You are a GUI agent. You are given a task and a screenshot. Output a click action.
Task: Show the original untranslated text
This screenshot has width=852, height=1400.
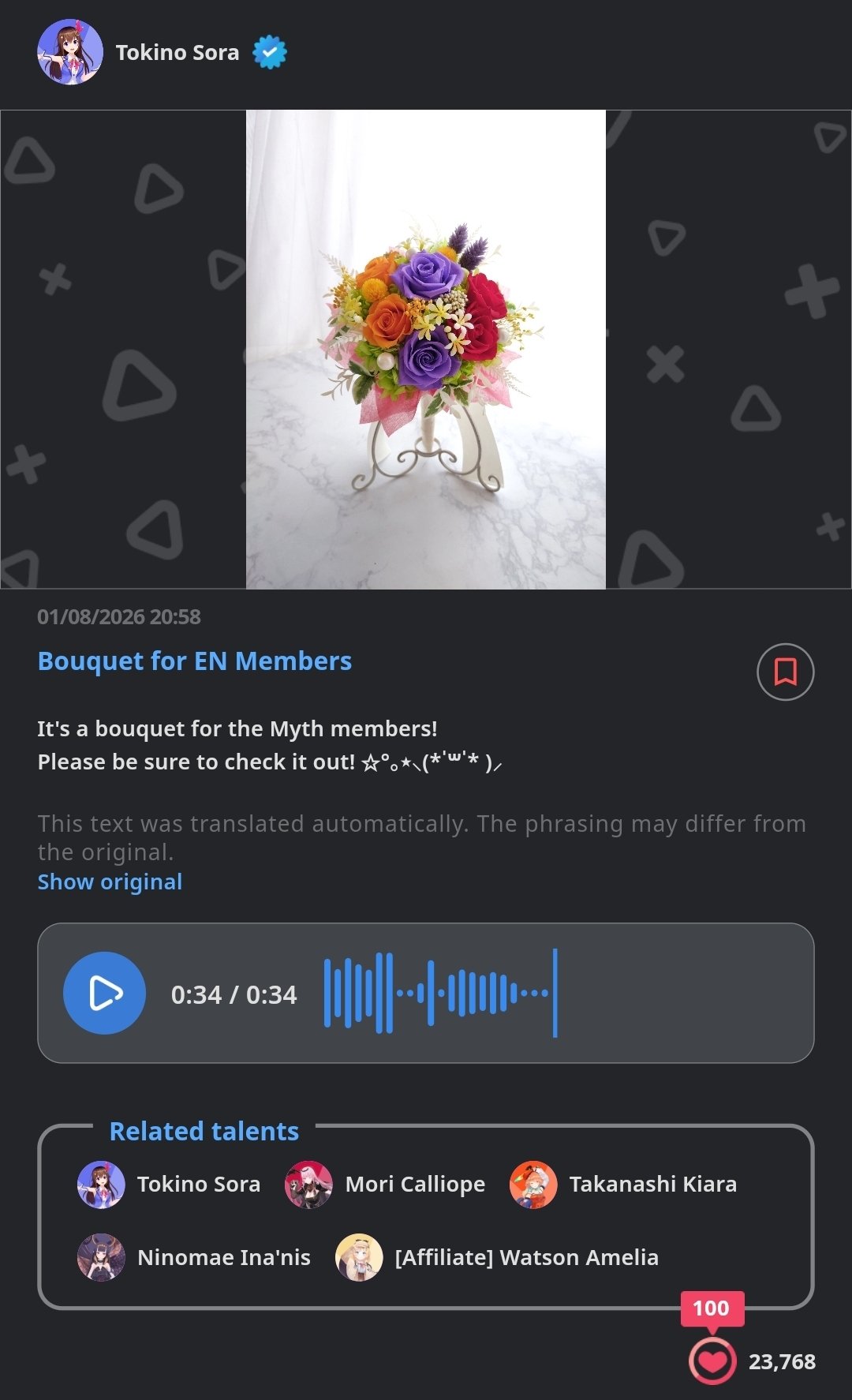[110, 882]
